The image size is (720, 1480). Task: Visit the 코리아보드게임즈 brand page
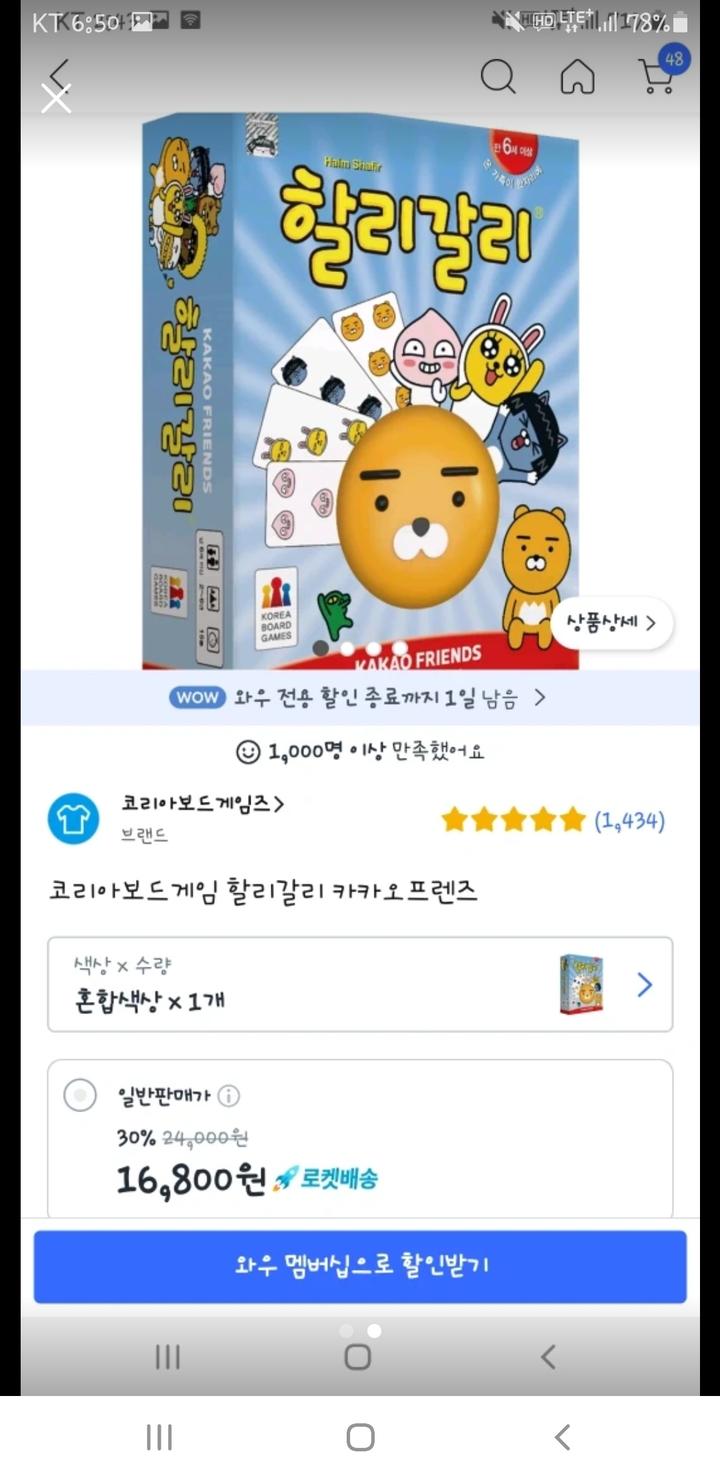202,804
